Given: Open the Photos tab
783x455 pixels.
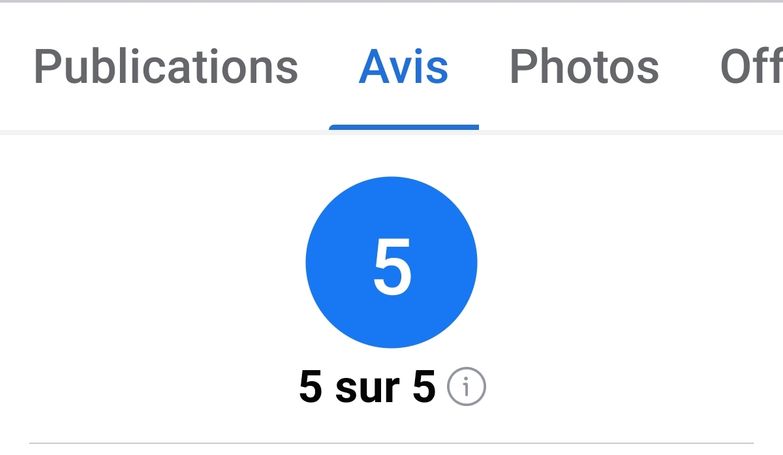Looking at the screenshot, I should (x=584, y=68).
